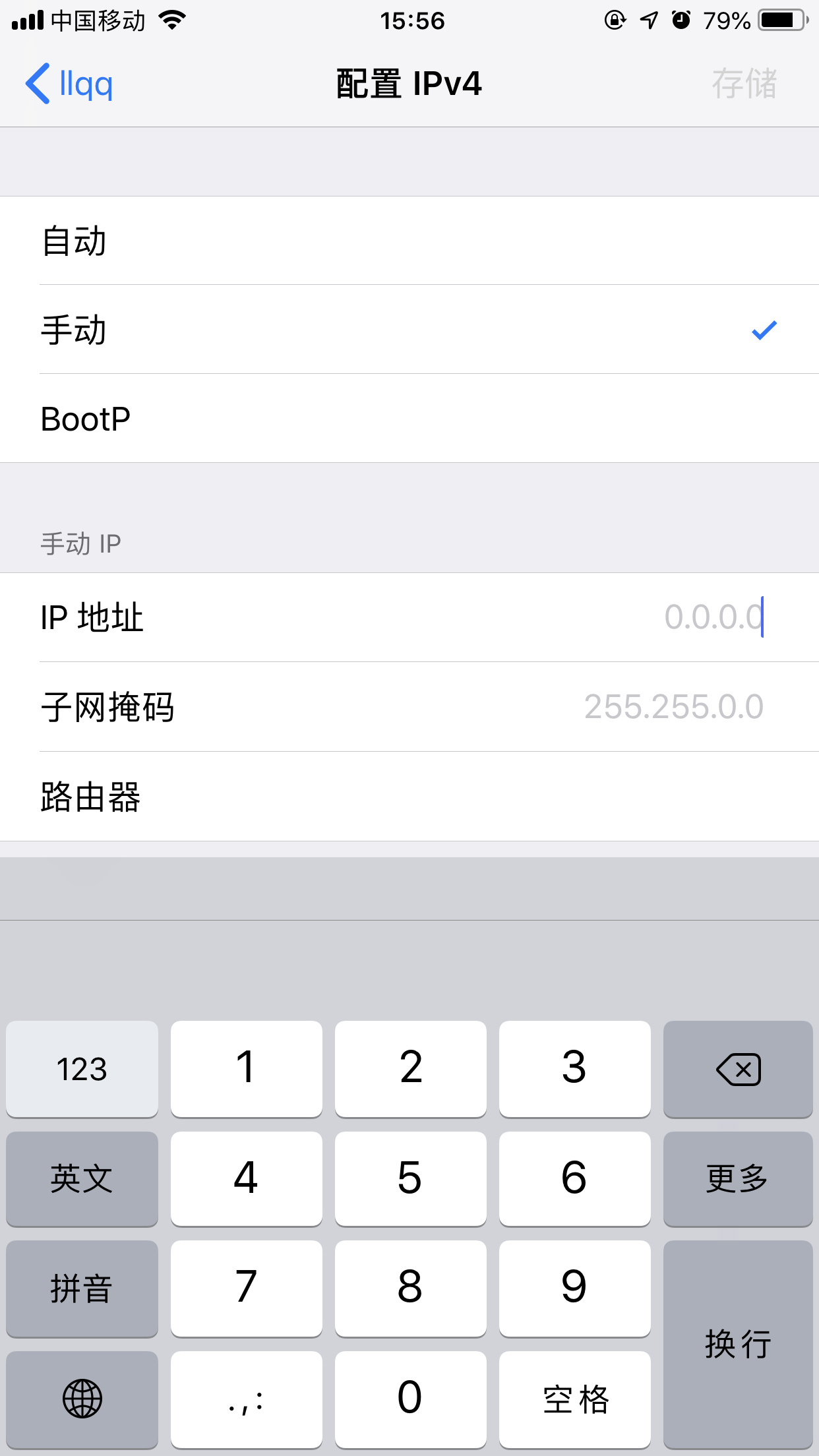Screen dimensions: 819x1456
Task: Tap 存储 to save settings
Action: 744,84
